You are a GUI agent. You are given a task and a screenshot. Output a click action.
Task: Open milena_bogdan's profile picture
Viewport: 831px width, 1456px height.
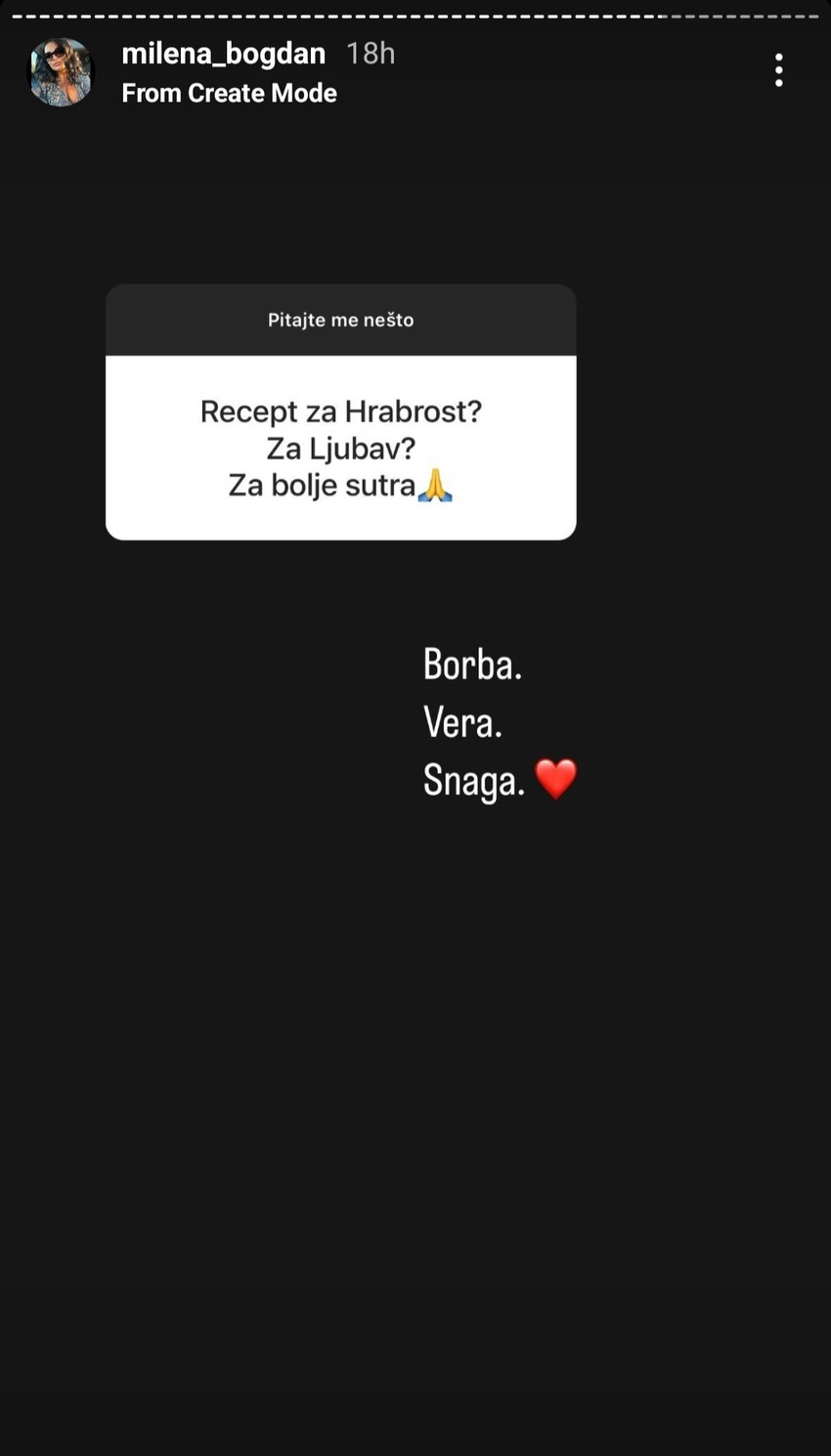click(61, 72)
